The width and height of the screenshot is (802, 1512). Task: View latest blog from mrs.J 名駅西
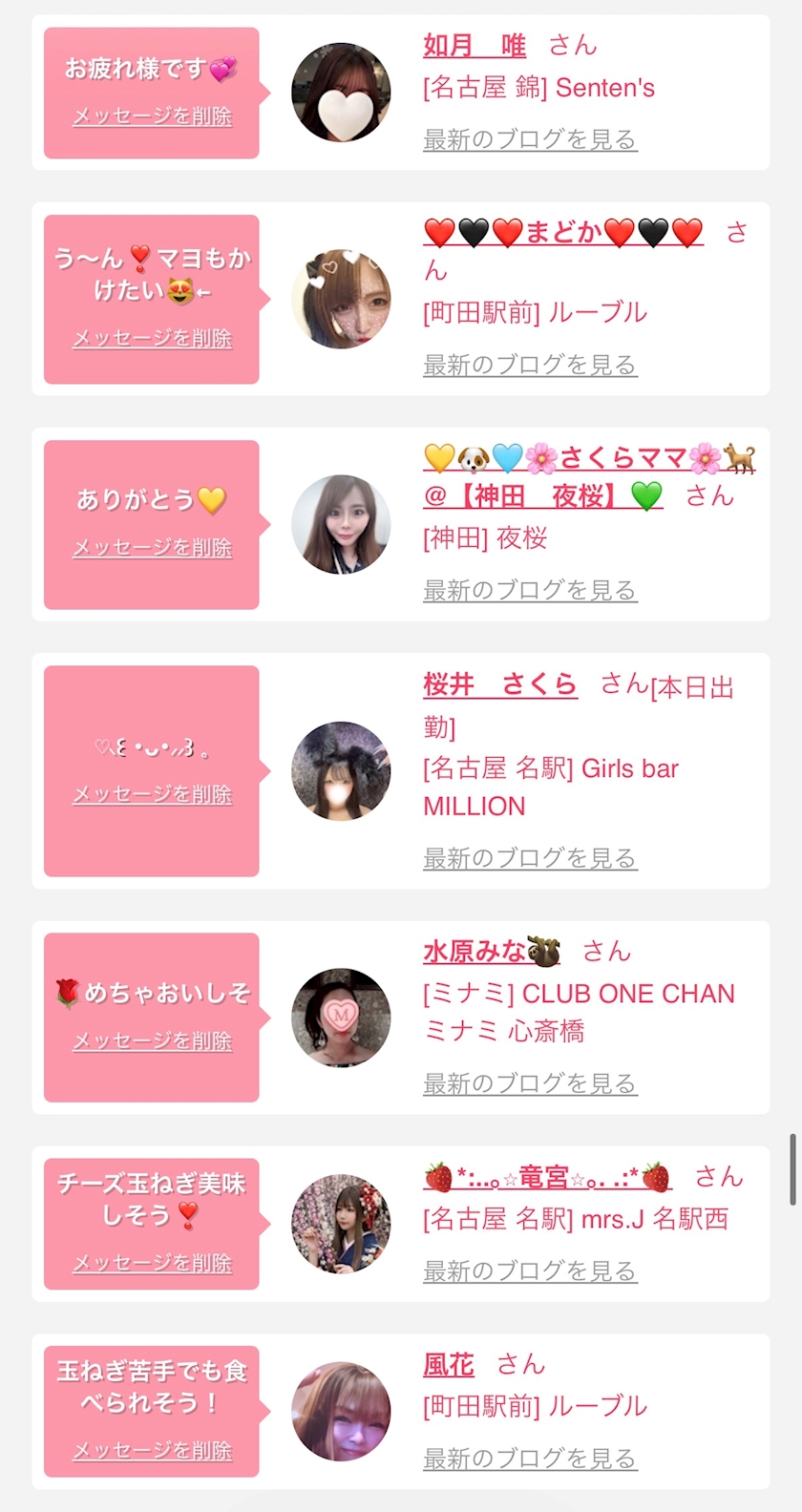click(530, 1270)
